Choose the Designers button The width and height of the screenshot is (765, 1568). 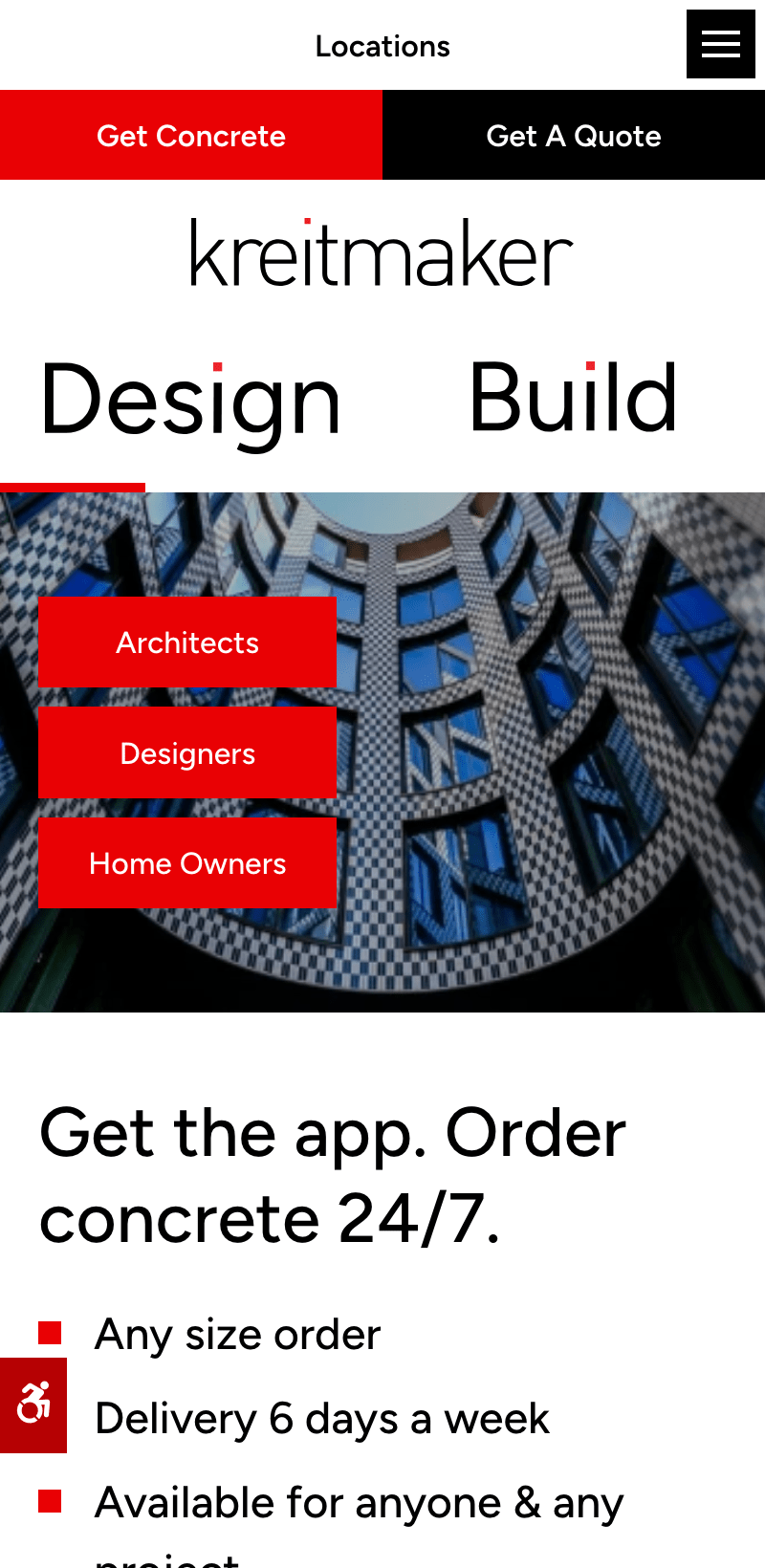187,753
